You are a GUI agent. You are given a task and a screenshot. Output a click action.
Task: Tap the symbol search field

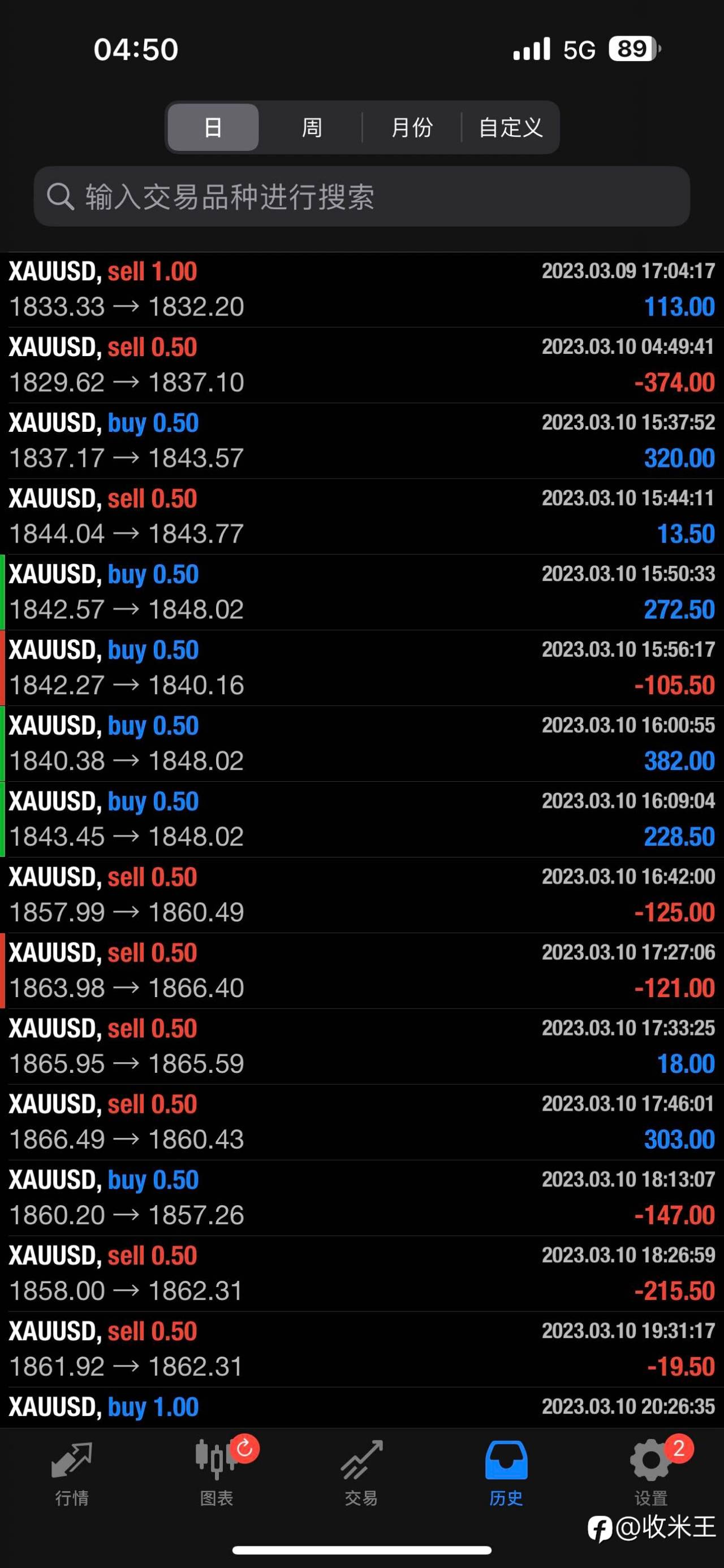361,197
